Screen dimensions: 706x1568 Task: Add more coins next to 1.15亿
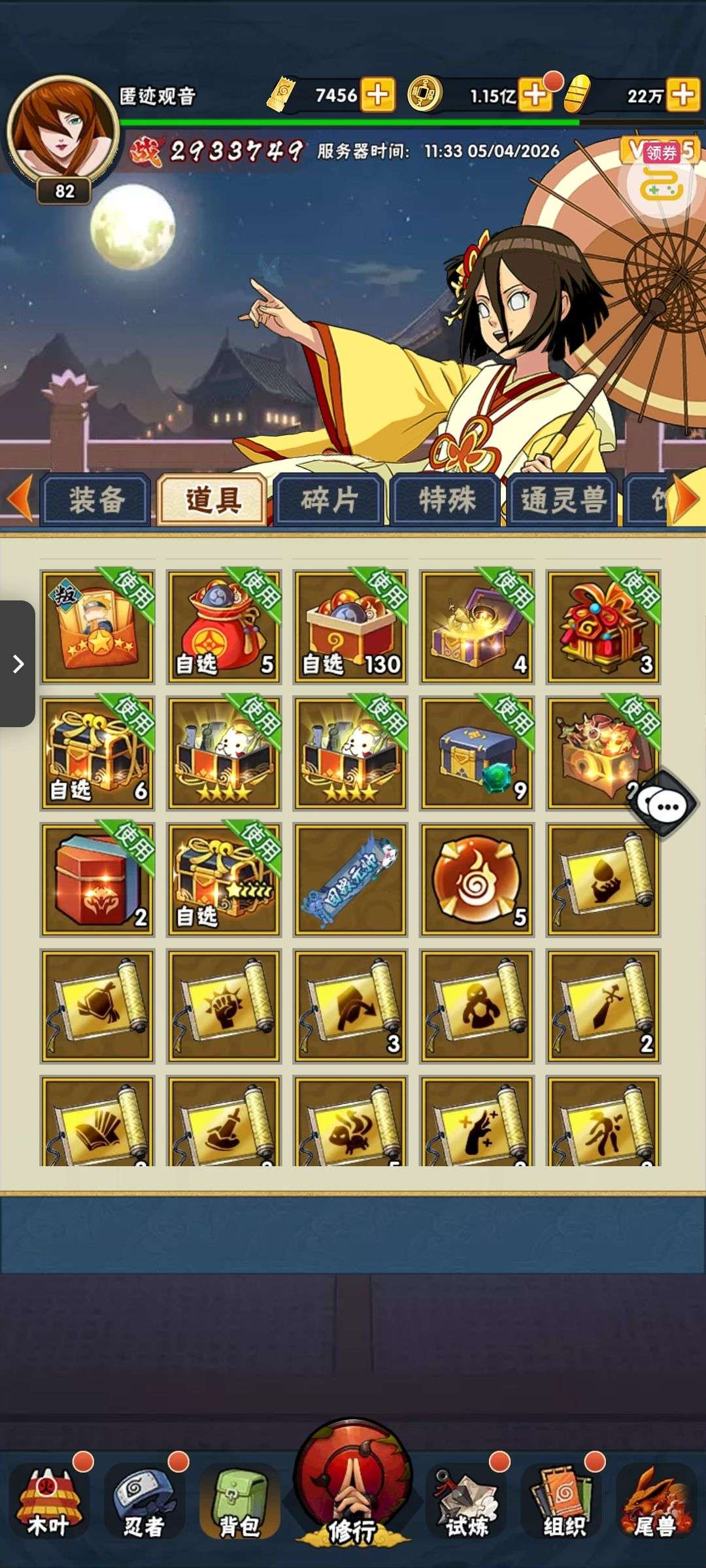pos(535,95)
